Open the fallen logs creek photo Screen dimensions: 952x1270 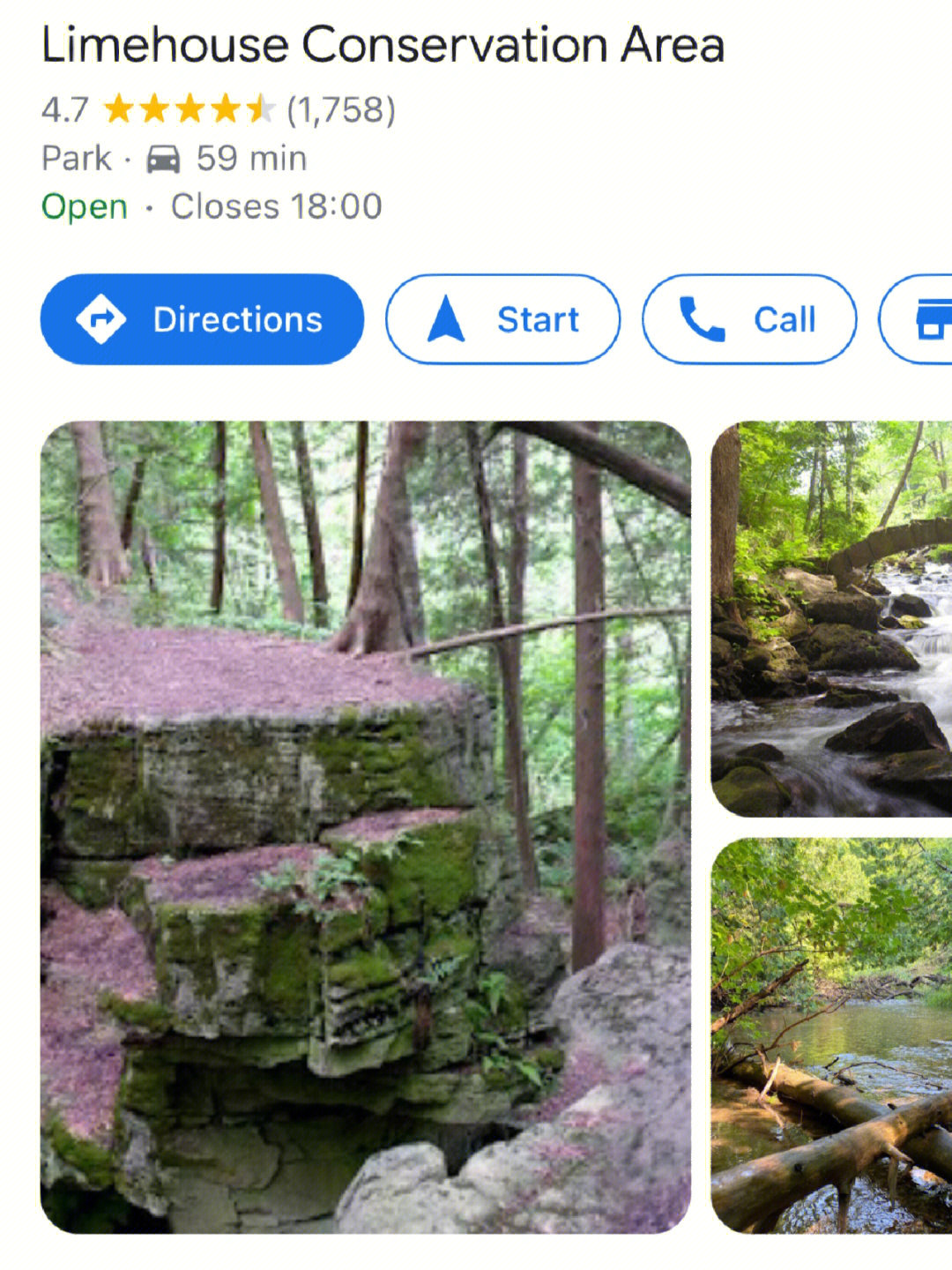point(831,1035)
